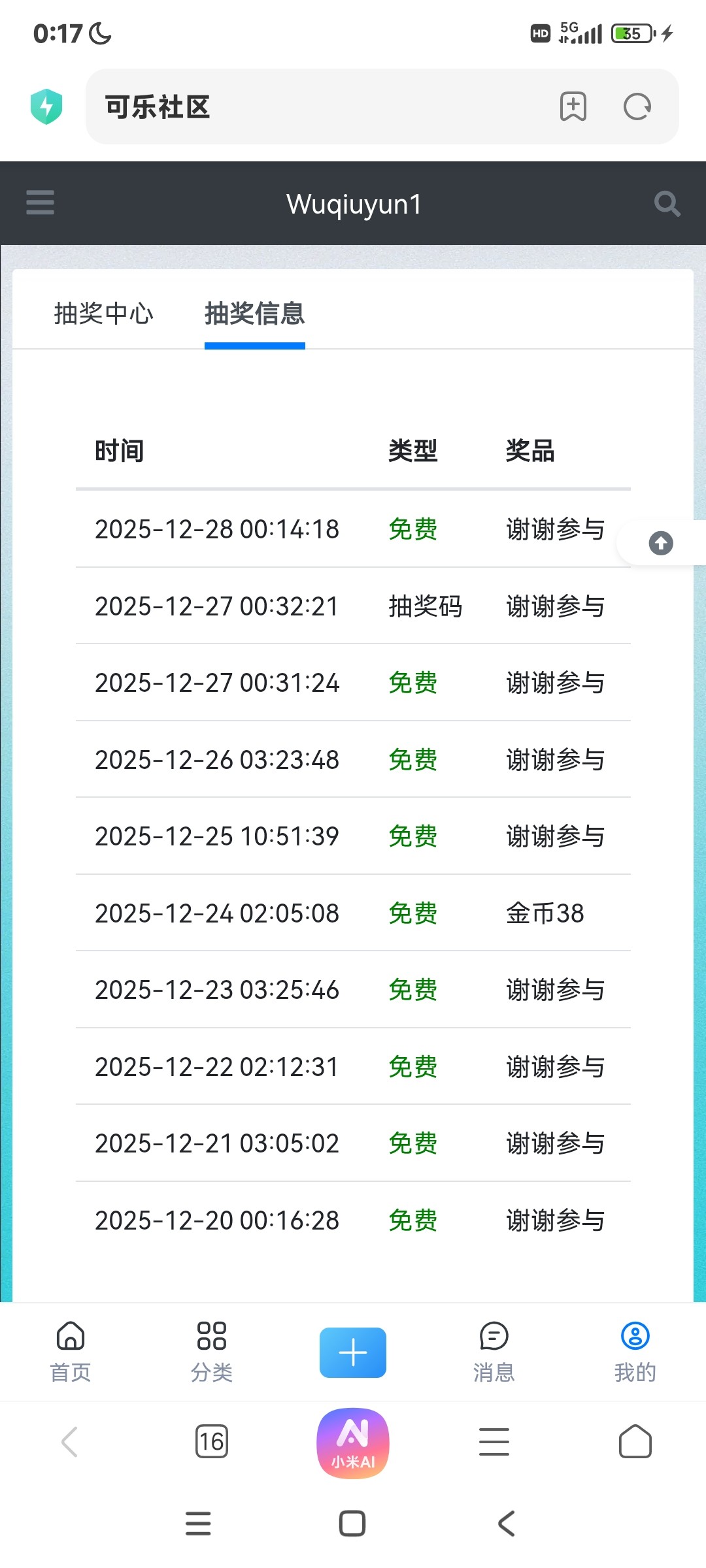Refresh the page via browser reload icon
This screenshot has width=706, height=1568.
(x=637, y=106)
